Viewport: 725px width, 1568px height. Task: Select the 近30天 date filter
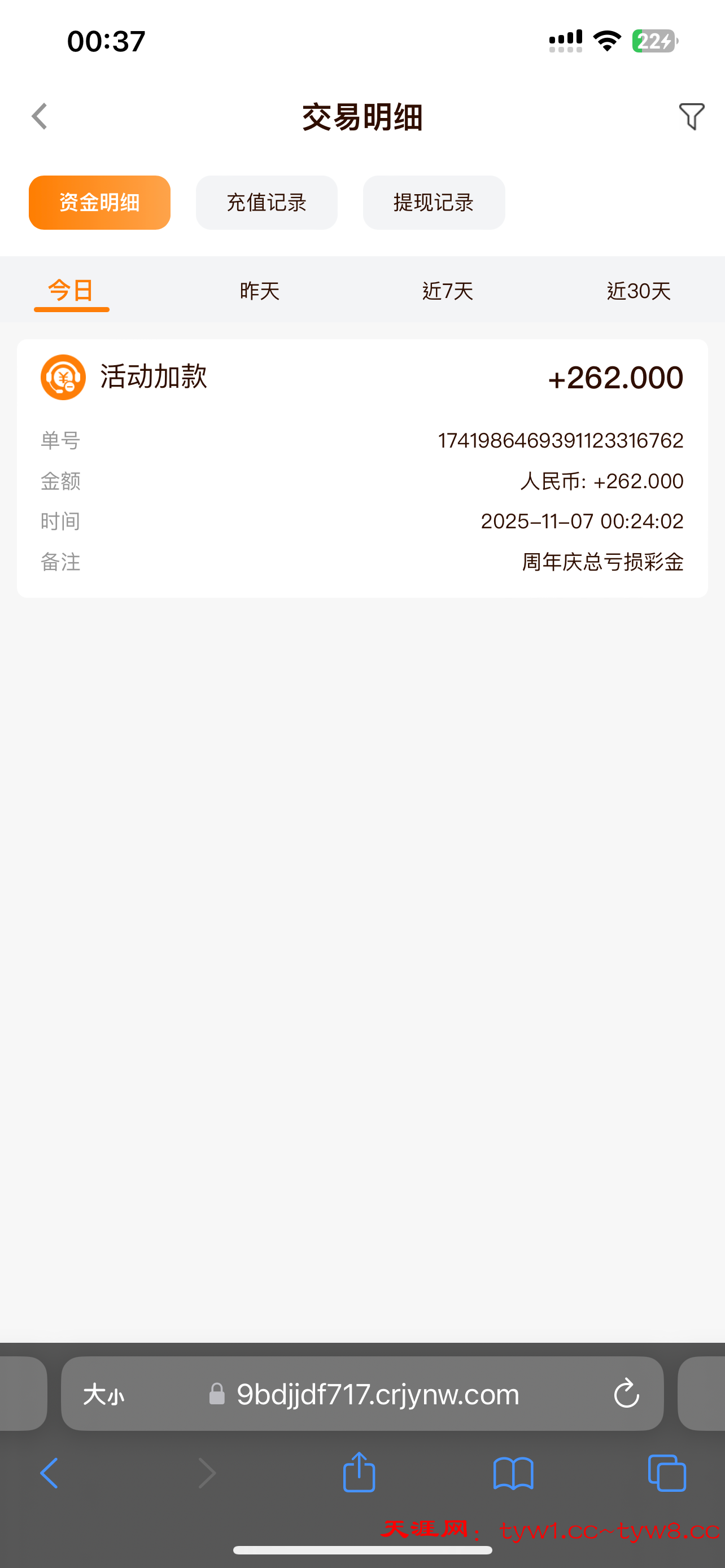point(637,291)
